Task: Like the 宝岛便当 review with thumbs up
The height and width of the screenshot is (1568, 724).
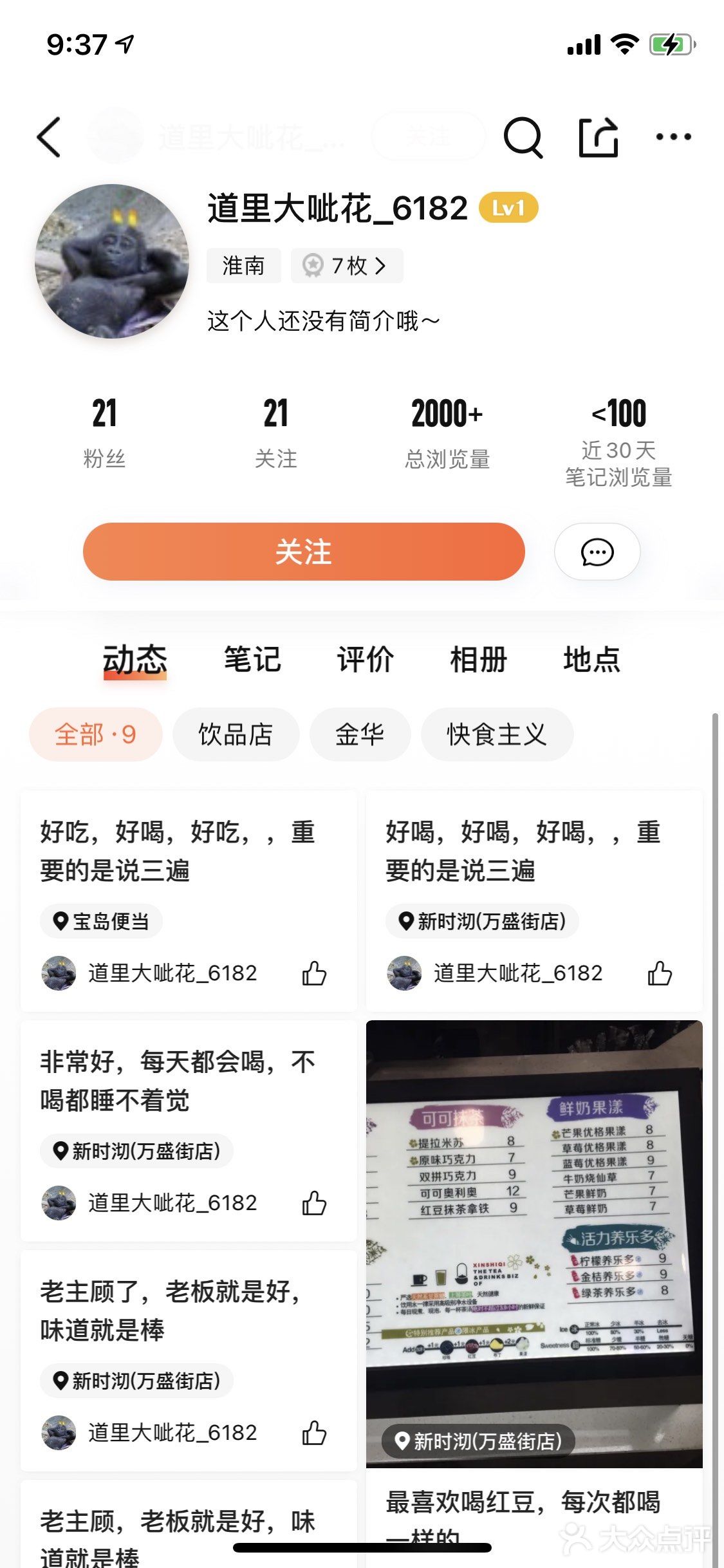Action: (315, 974)
